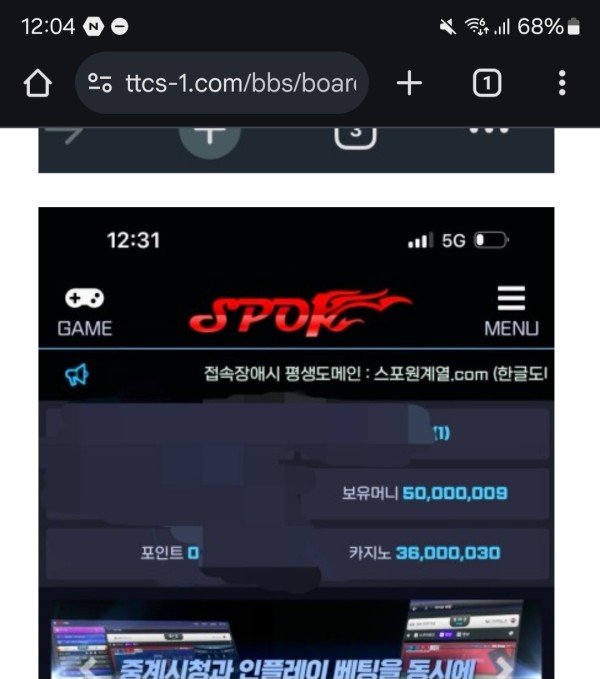
Task: Open the posted screenshot image with the 12:31 clock
Action: click(x=296, y=442)
